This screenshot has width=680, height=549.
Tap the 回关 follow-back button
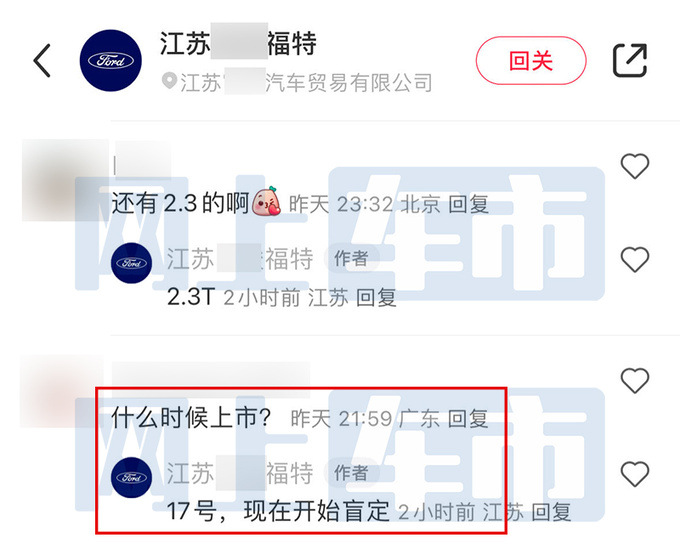pyautogui.click(x=530, y=60)
